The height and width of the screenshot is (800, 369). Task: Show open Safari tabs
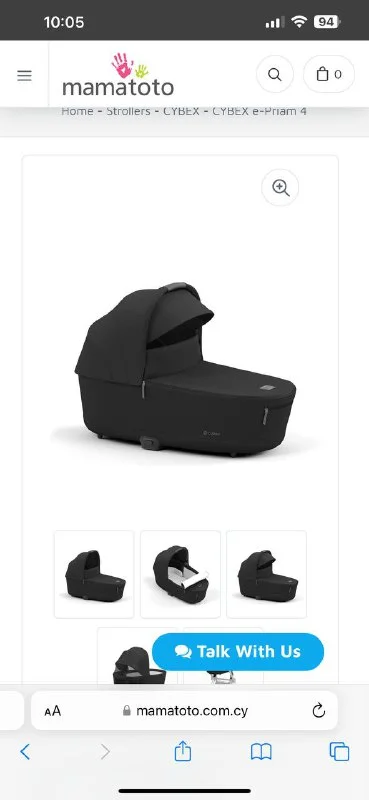pyautogui.click(x=339, y=752)
